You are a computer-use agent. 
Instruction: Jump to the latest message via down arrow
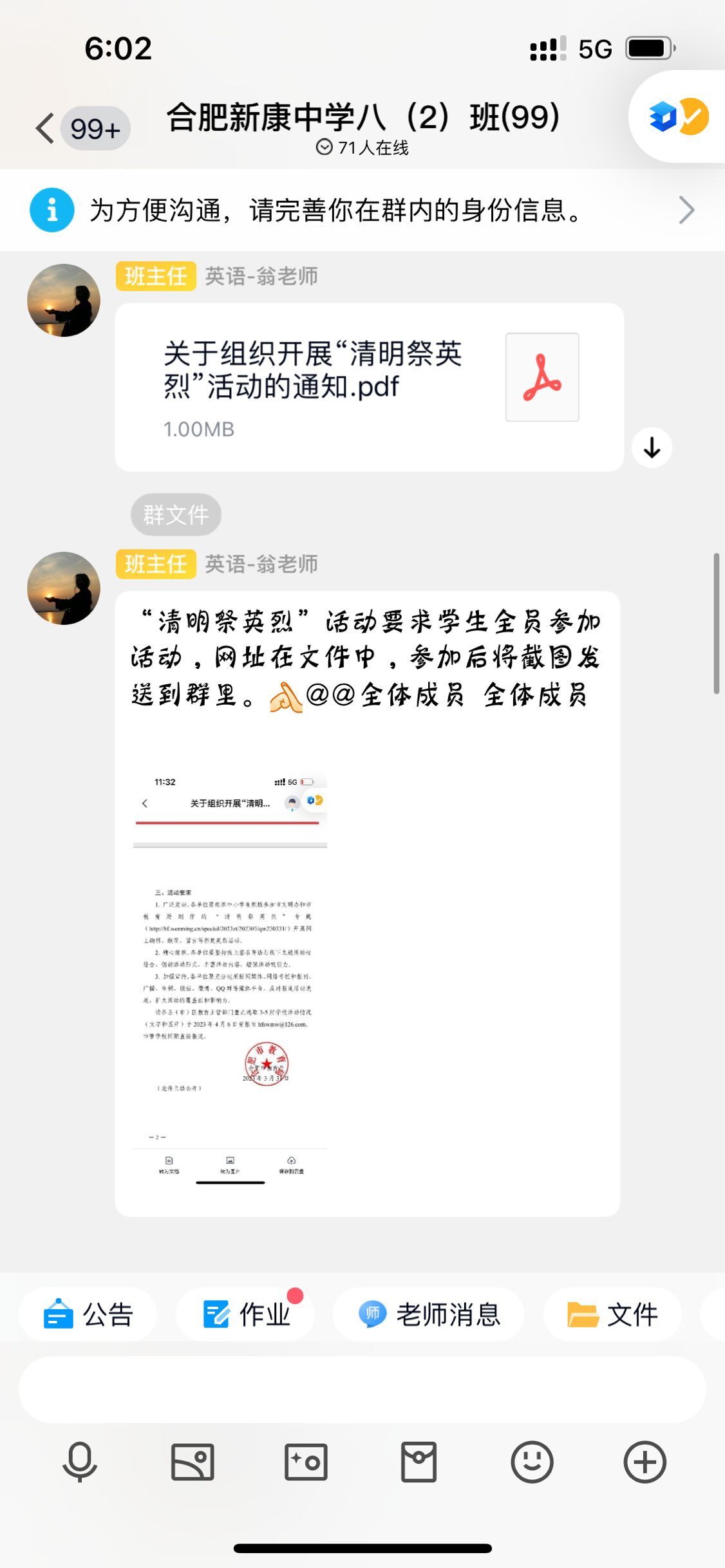(652, 447)
